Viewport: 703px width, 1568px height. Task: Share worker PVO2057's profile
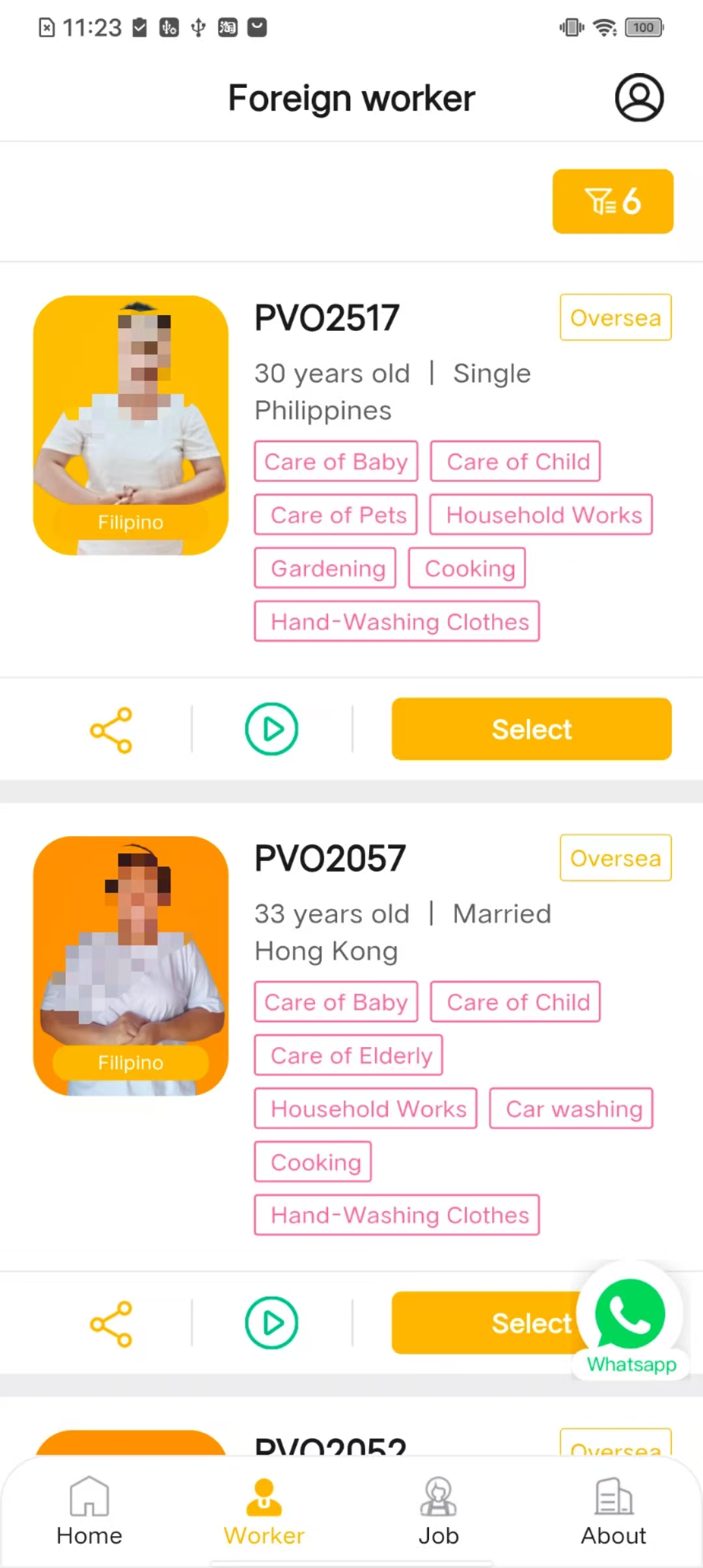[111, 1324]
